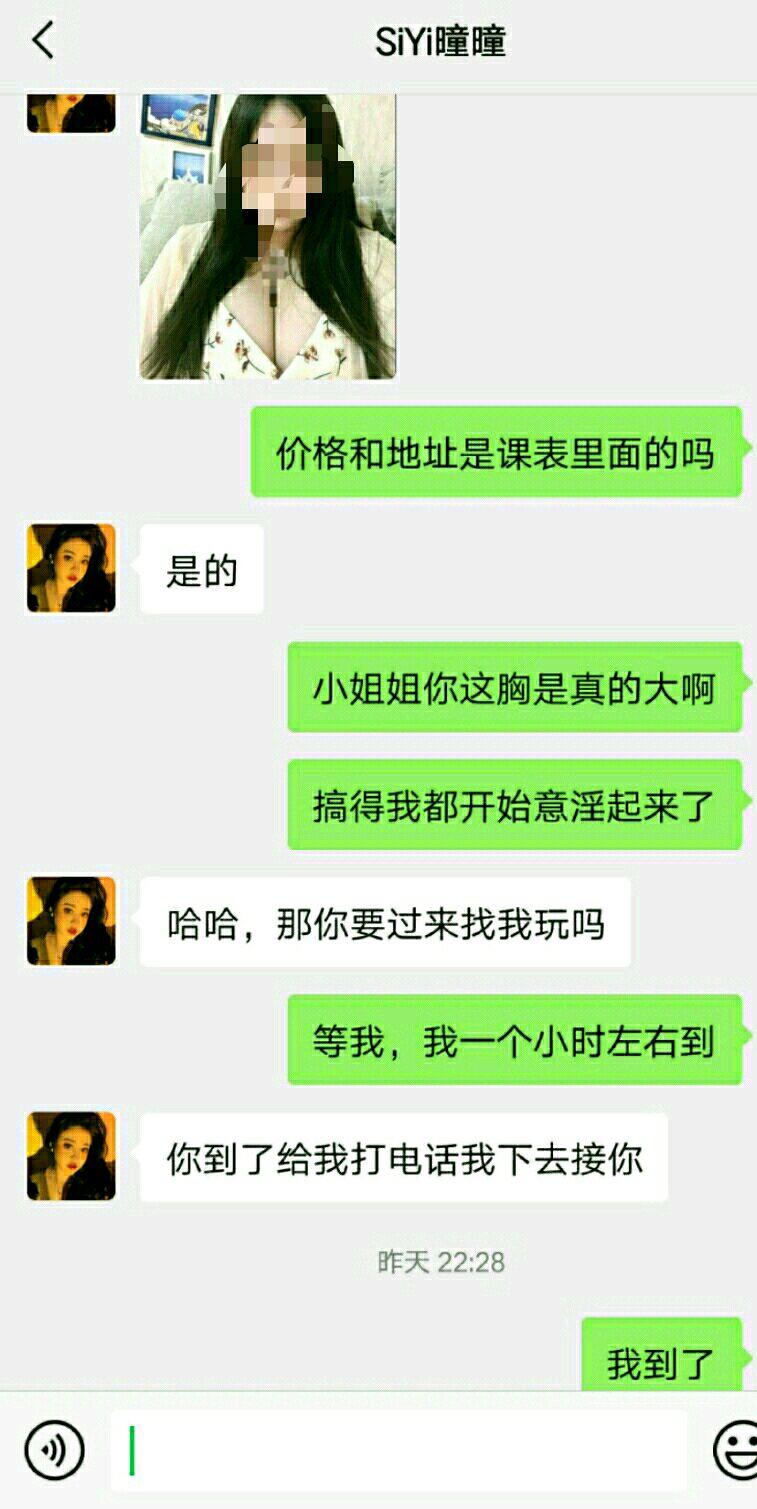Go back using the top-left arrow

[x=42, y=41]
